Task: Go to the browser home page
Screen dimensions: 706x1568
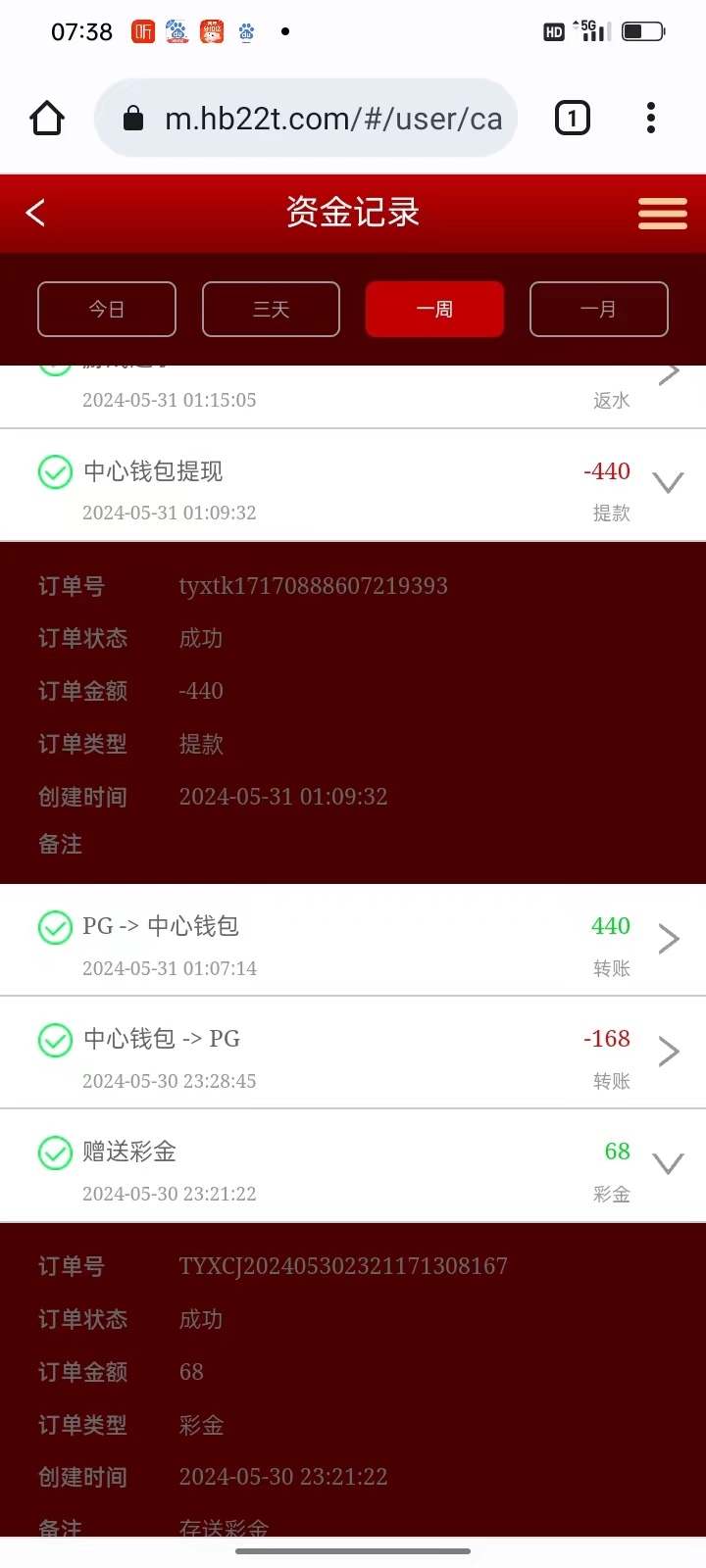Action: [47, 119]
